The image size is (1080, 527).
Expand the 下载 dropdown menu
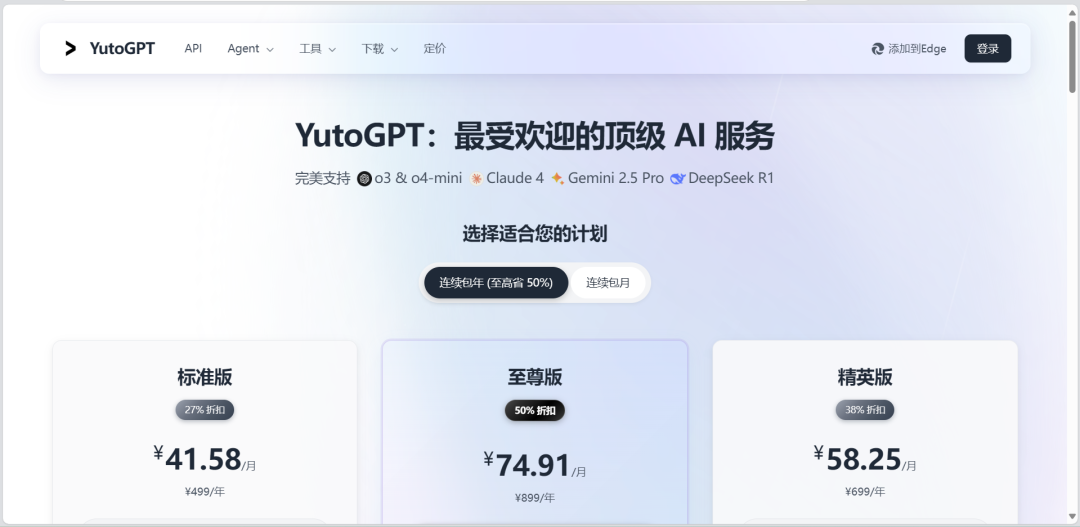pos(380,48)
